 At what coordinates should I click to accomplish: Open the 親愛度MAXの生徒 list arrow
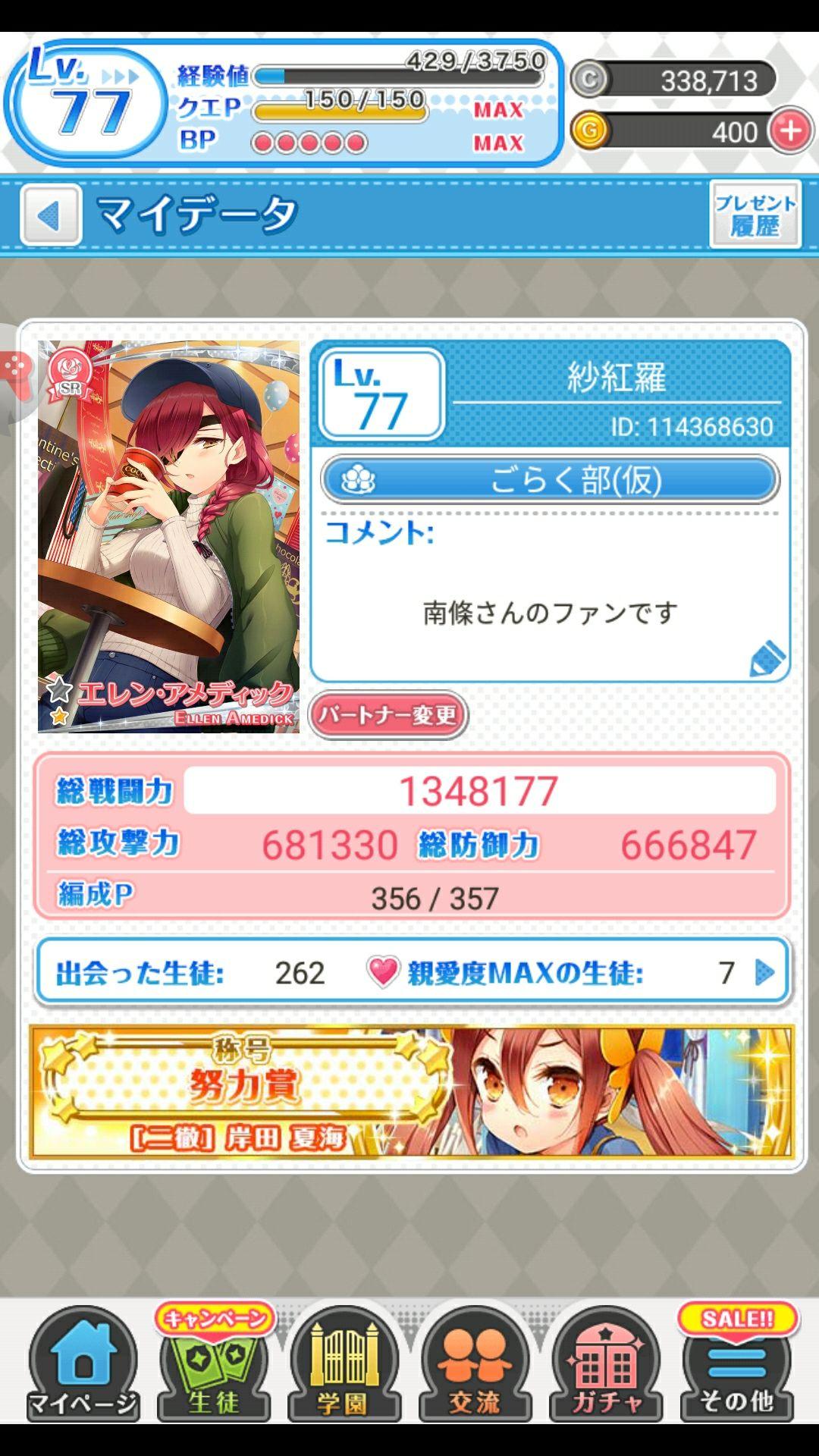point(764,972)
